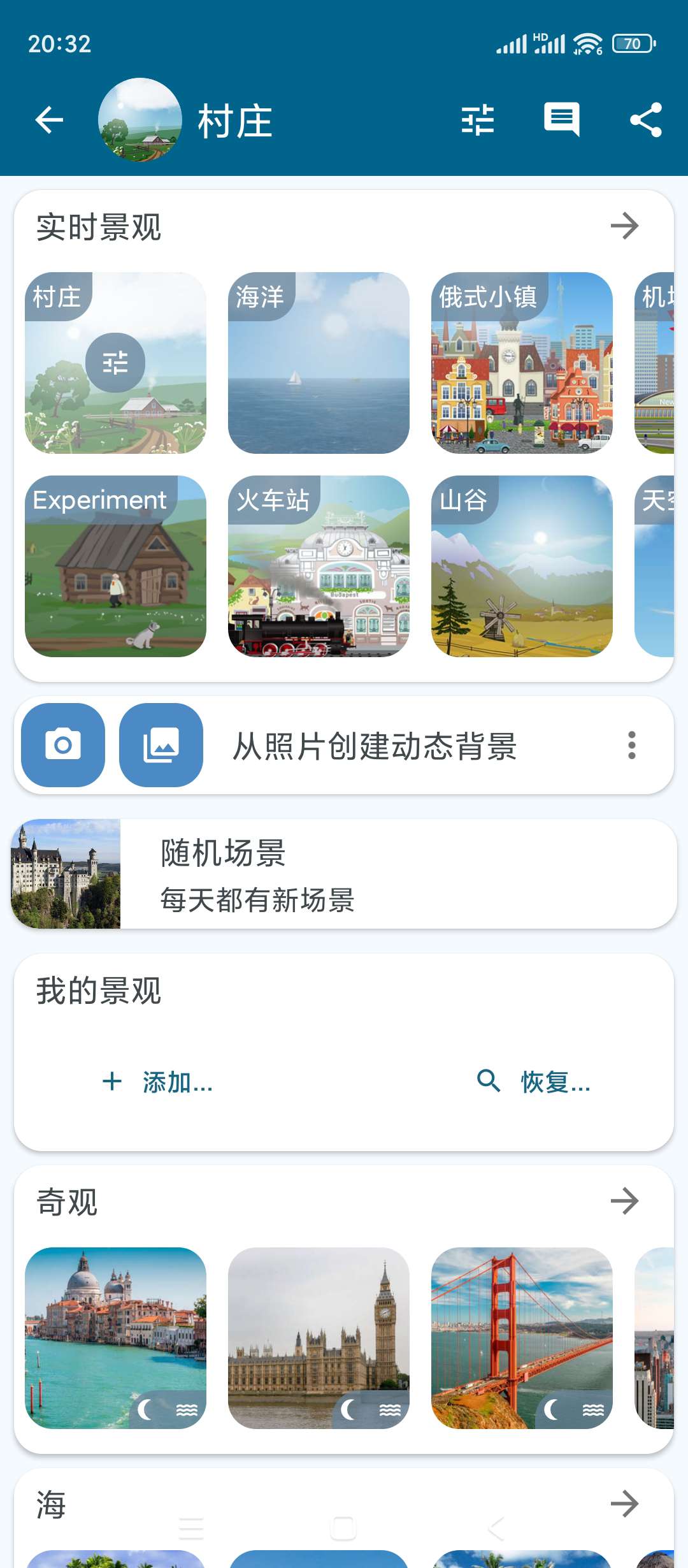Screen dimensions: 688x1568
Task: Tap 恢复... to restore landscapes
Action: (x=534, y=1082)
